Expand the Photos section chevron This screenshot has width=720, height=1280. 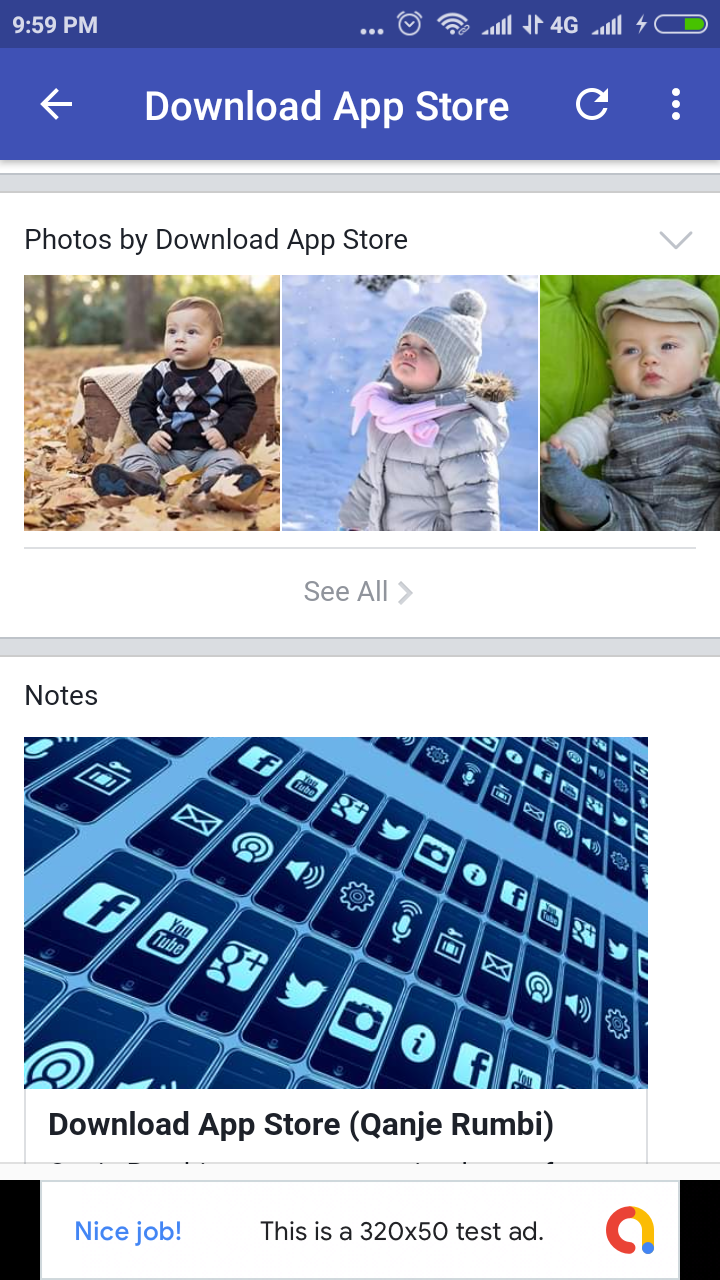(x=676, y=240)
